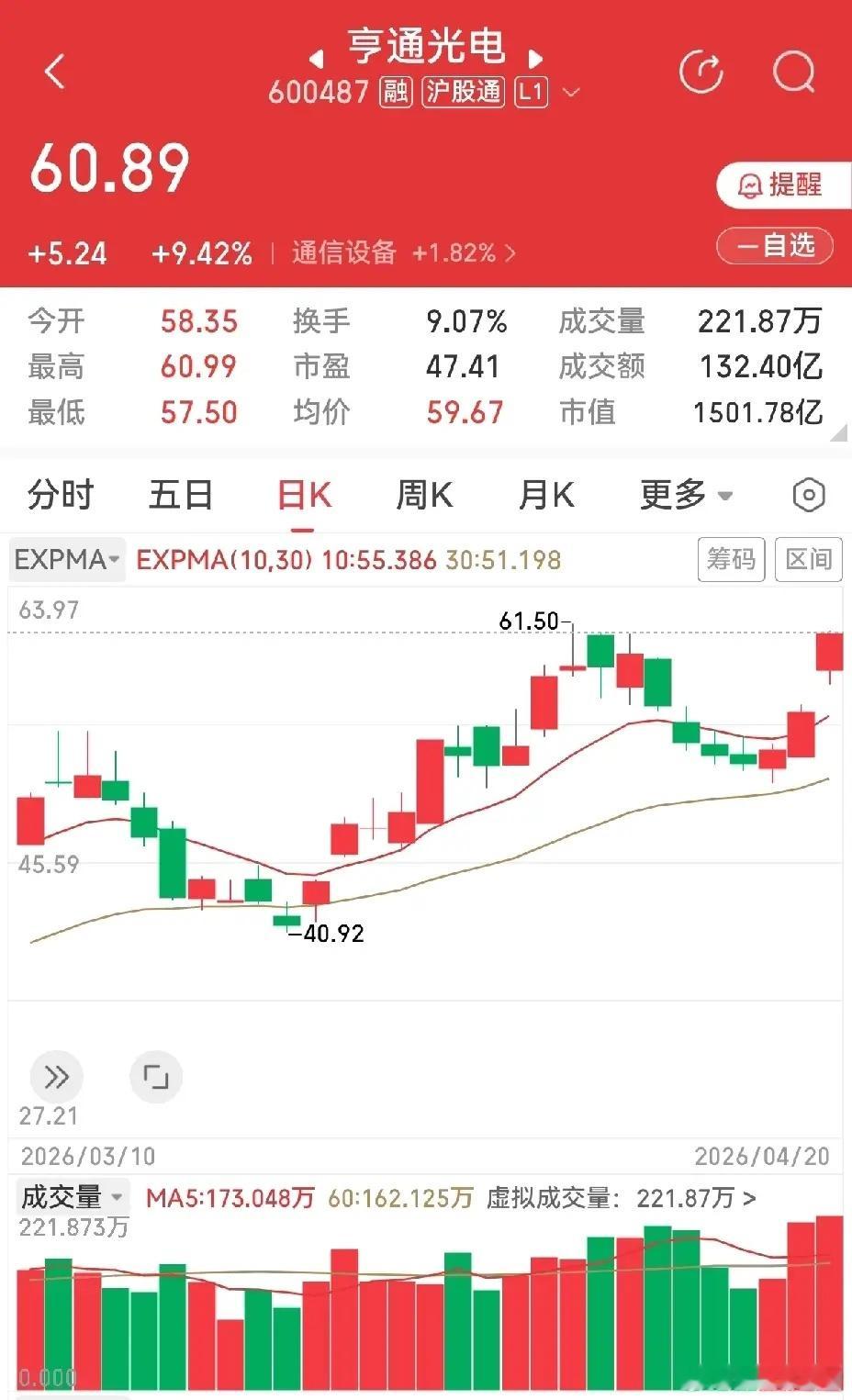The image size is (852, 1400).
Task: Switch to the 五日 tab
Action: tap(181, 495)
